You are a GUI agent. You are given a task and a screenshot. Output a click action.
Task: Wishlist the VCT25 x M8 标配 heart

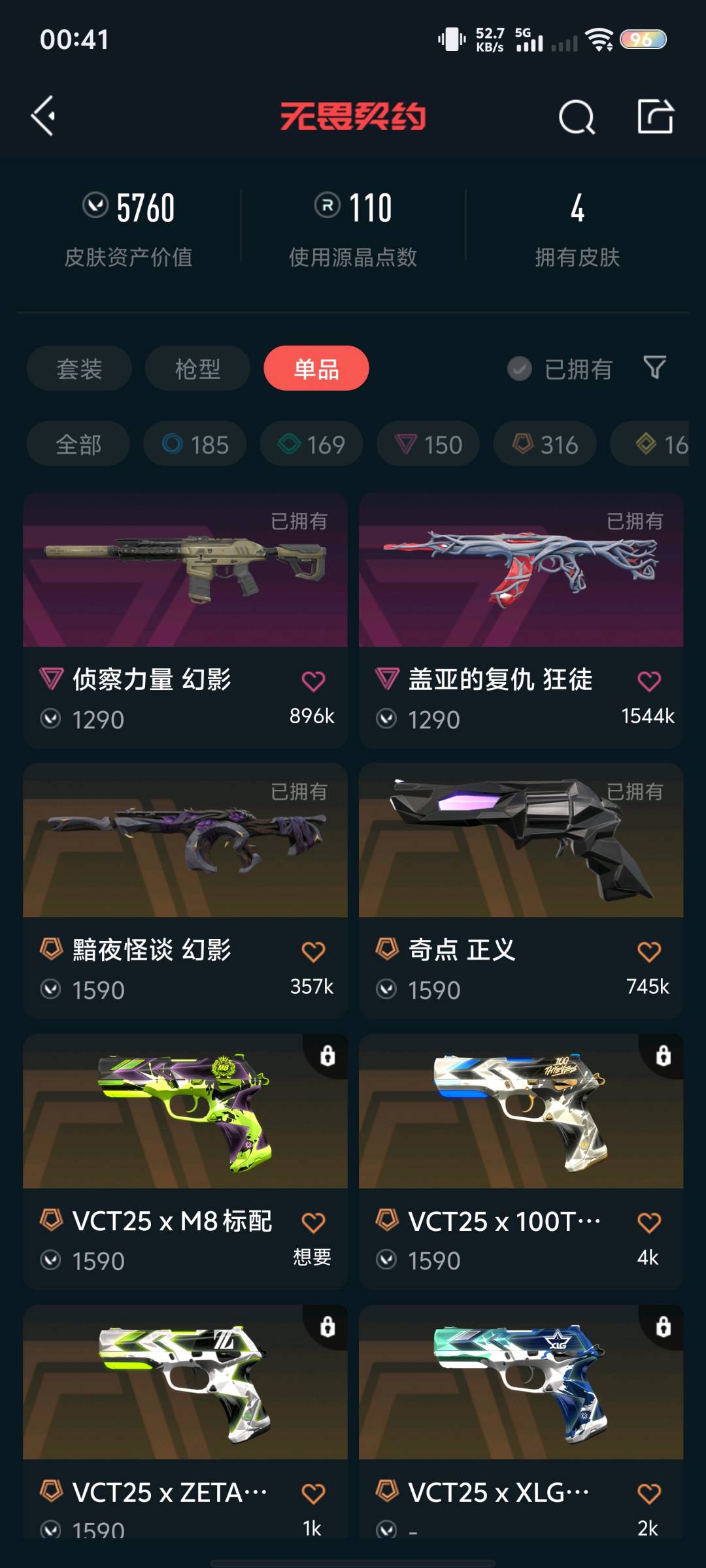tap(313, 1222)
